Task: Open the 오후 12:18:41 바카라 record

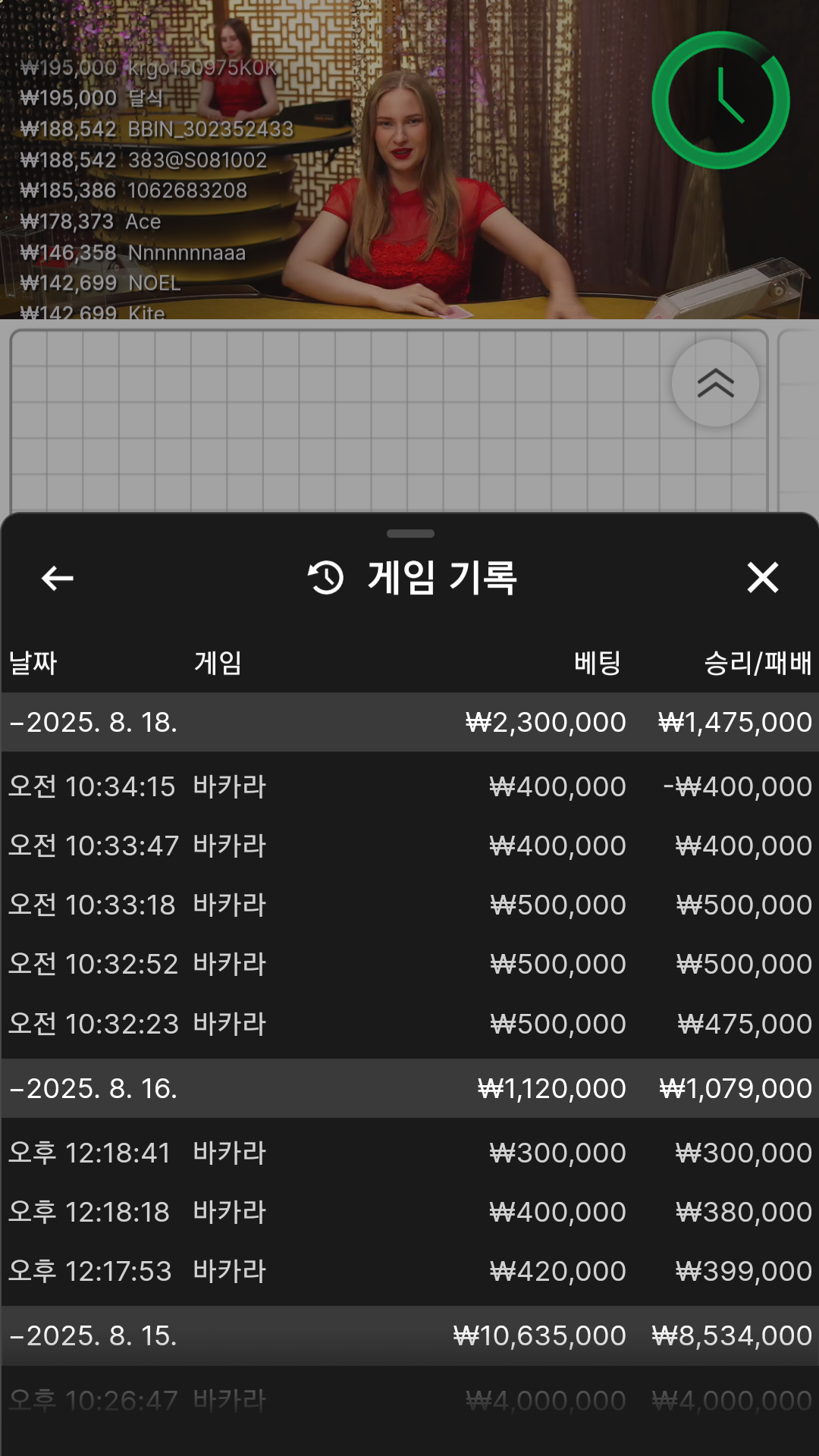Action: point(409,1153)
